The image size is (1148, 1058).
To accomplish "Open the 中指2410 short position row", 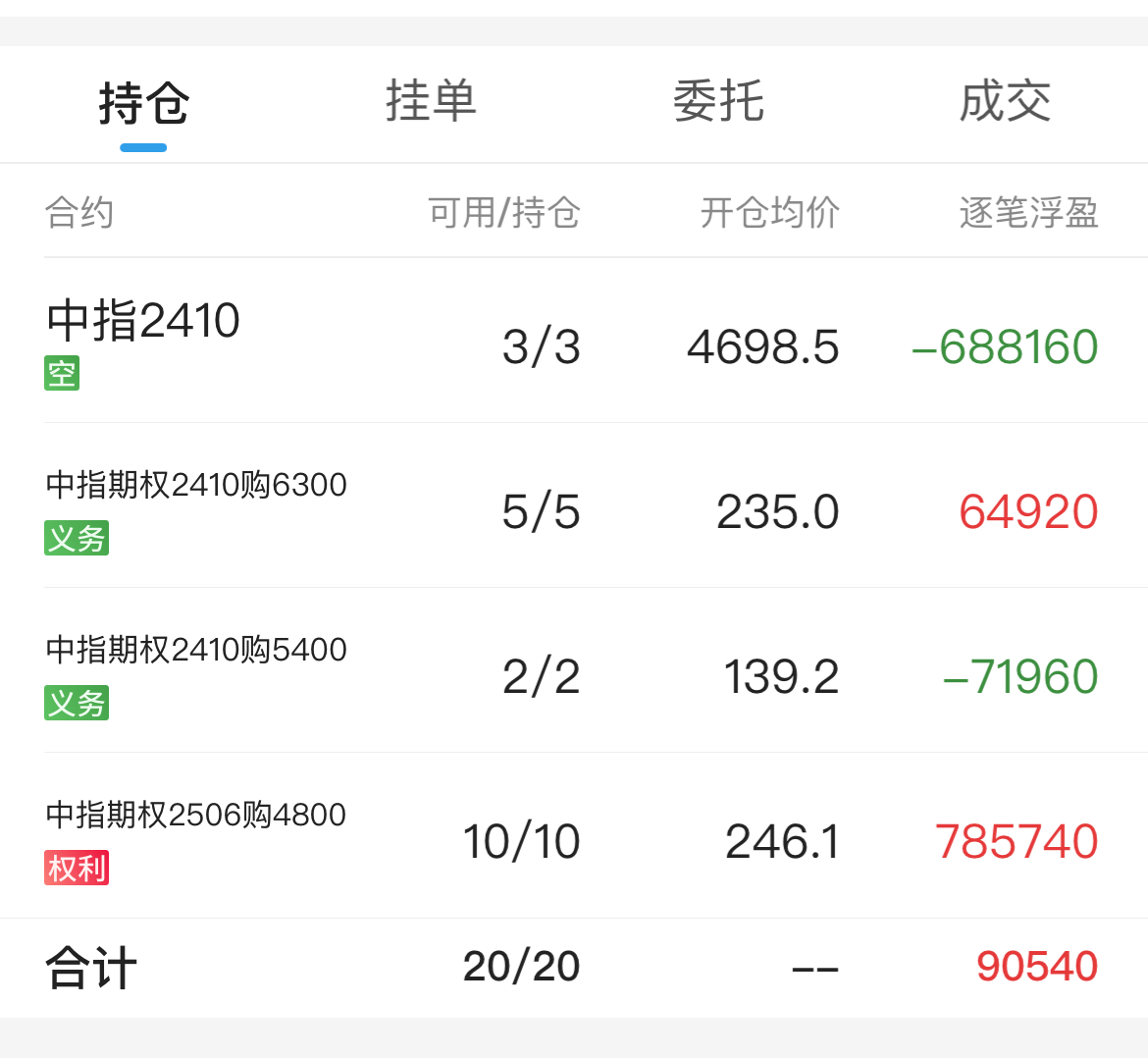I will (x=574, y=341).
